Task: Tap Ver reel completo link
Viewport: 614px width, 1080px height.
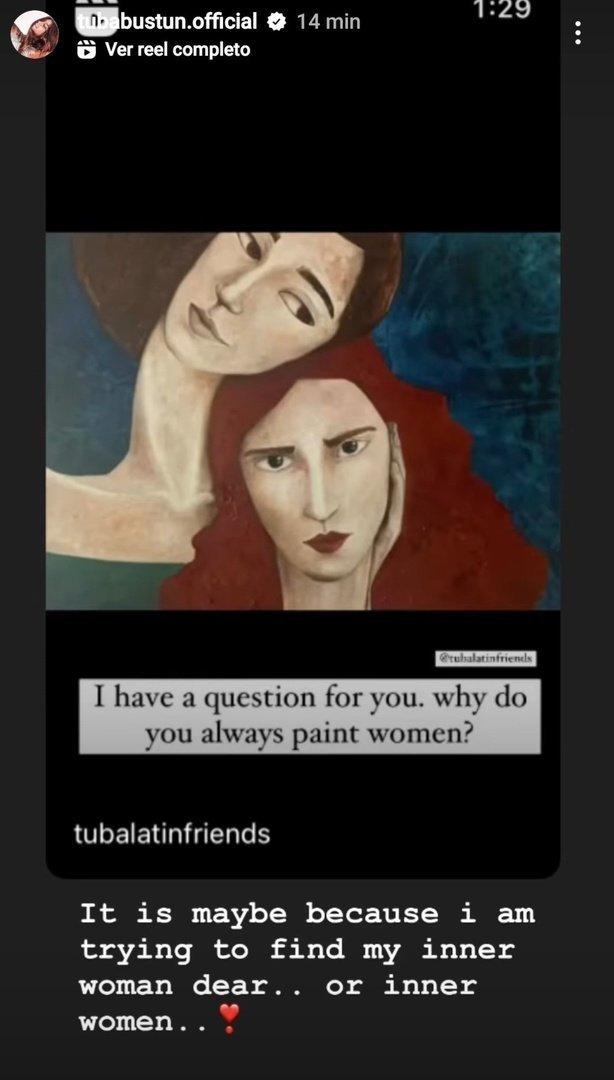Action: coord(164,50)
